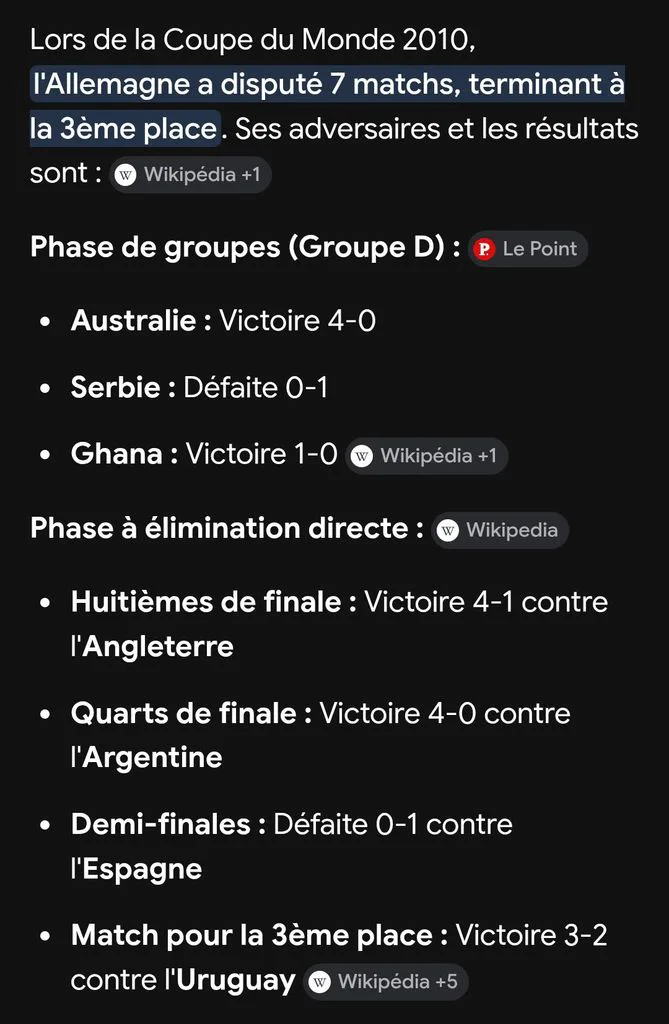The width and height of the screenshot is (669, 1024).
Task: Open the Le Point source chip
Action: [527, 249]
